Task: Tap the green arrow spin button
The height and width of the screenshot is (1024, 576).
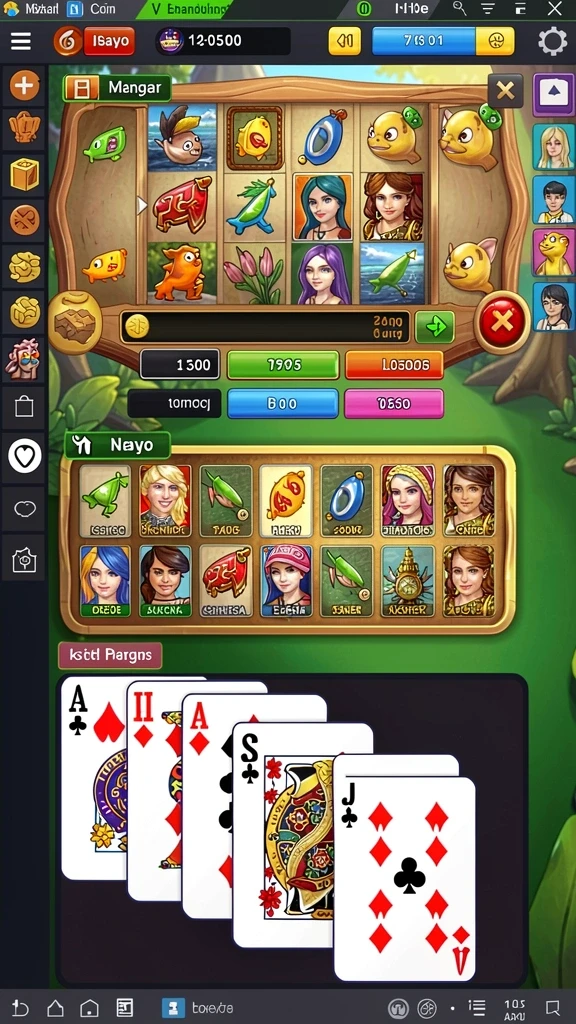Action: tap(434, 327)
